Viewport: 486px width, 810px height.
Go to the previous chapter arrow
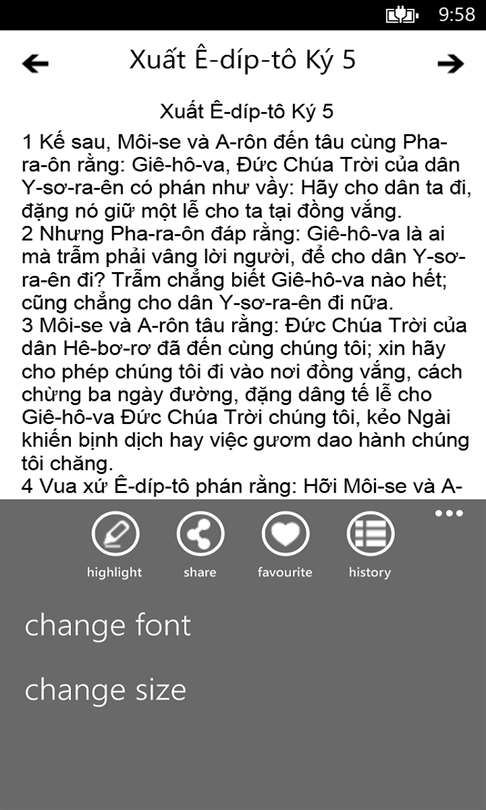(x=35, y=64)
